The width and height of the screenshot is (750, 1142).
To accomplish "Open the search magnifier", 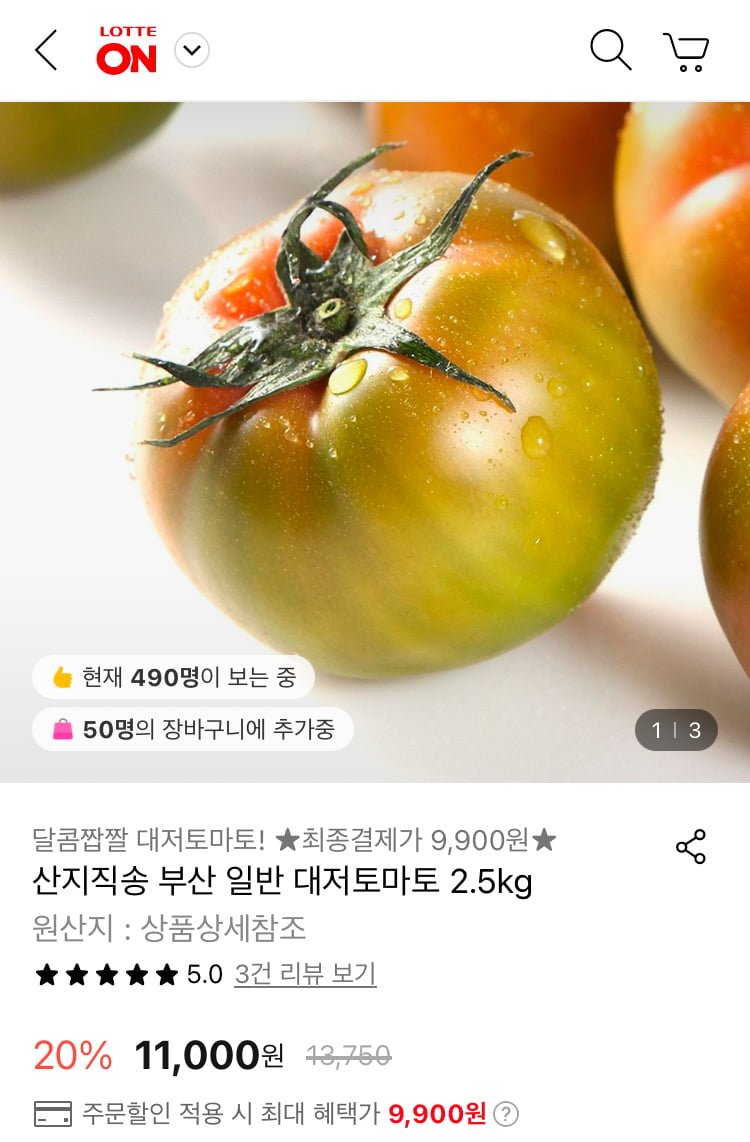I will coord(610,49).
